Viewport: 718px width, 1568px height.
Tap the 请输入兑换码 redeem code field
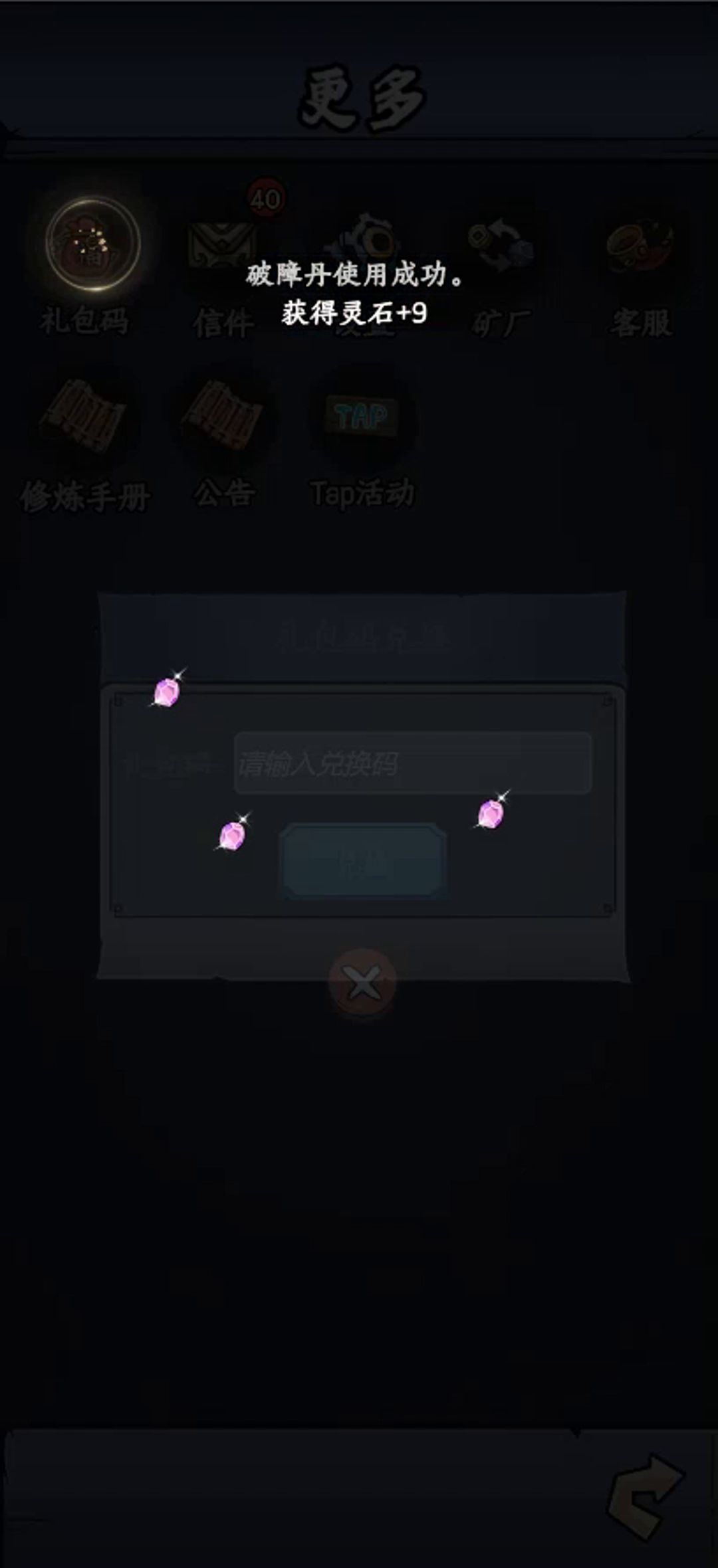(412, 763)
